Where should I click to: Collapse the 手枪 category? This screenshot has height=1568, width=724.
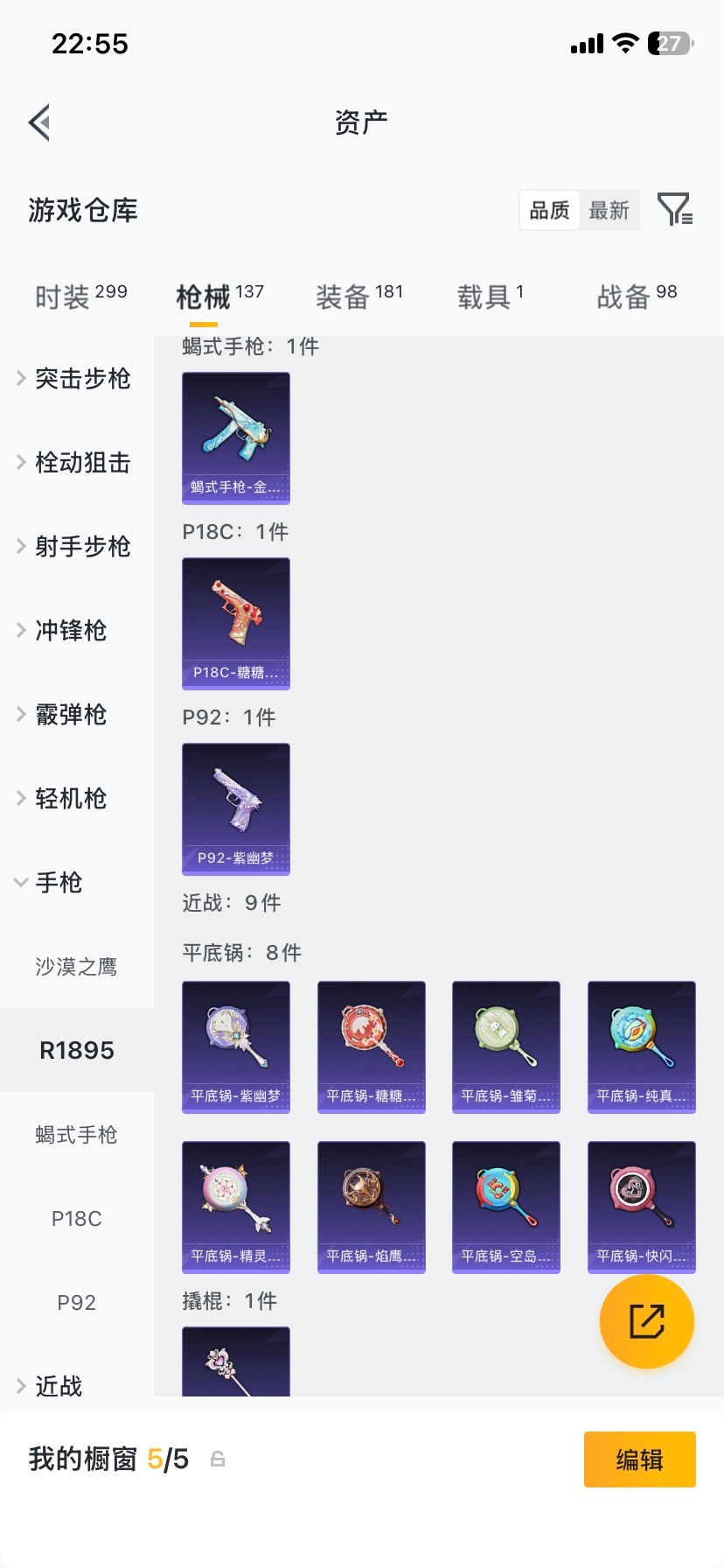58,883
